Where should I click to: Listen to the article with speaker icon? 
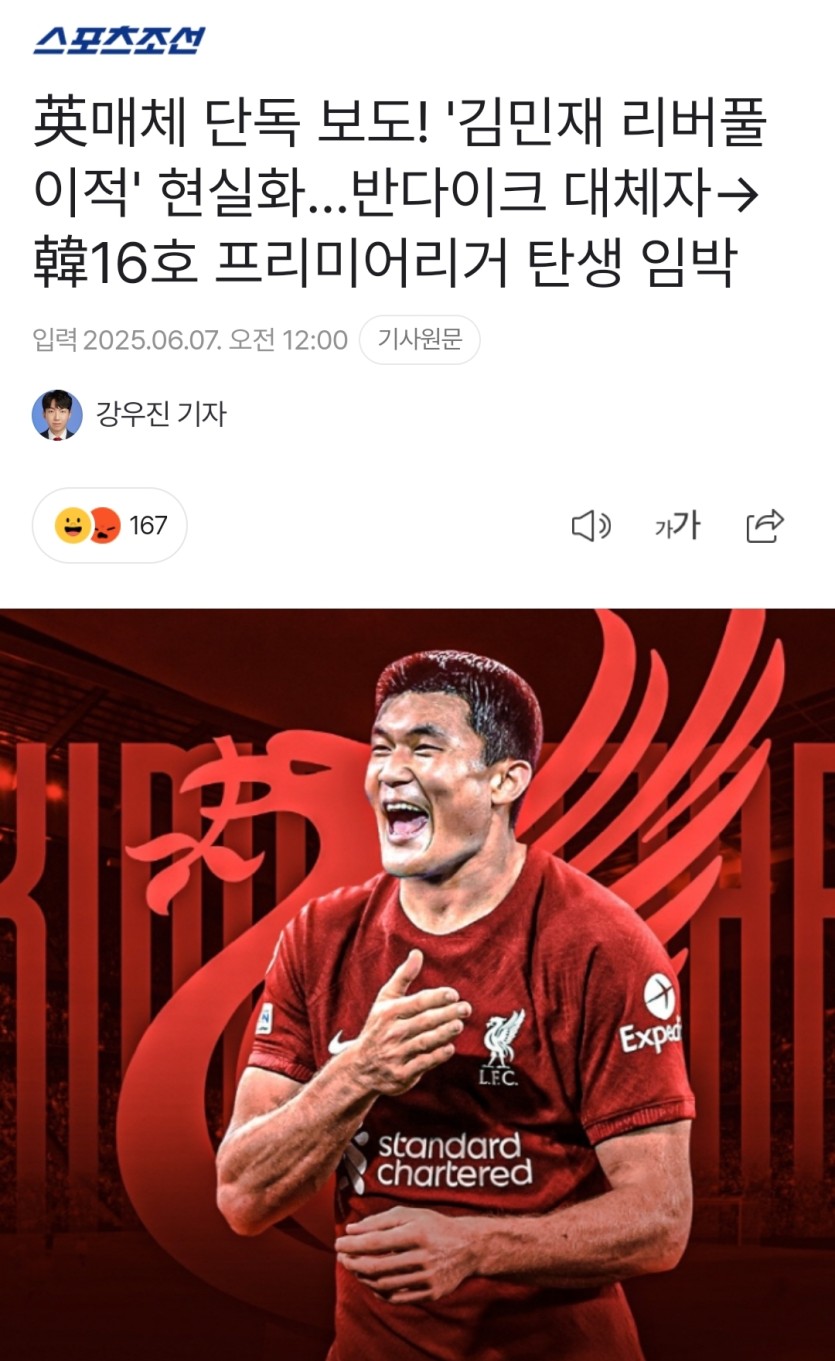(x=590, y=526)
